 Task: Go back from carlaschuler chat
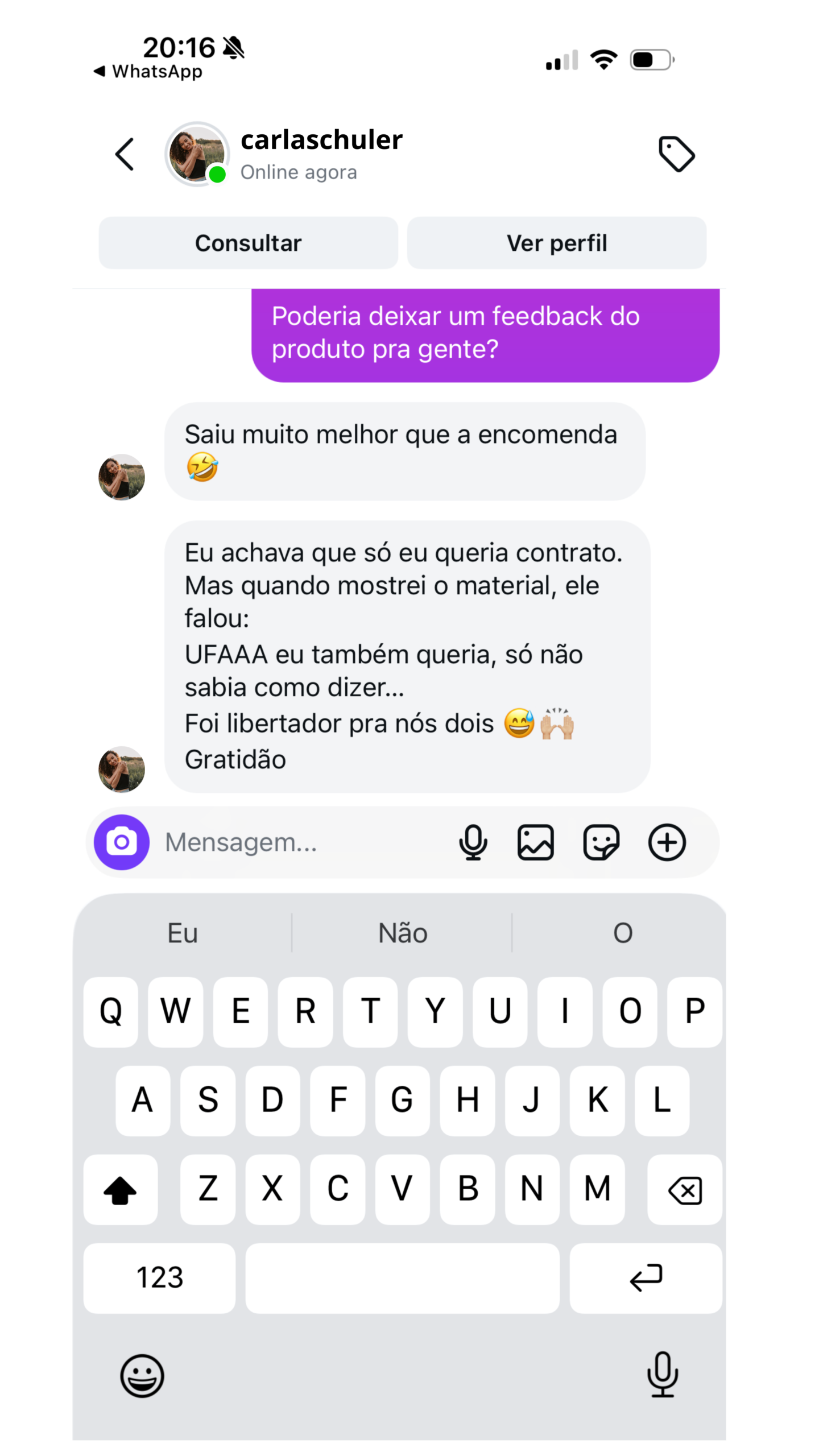point(125,154)
